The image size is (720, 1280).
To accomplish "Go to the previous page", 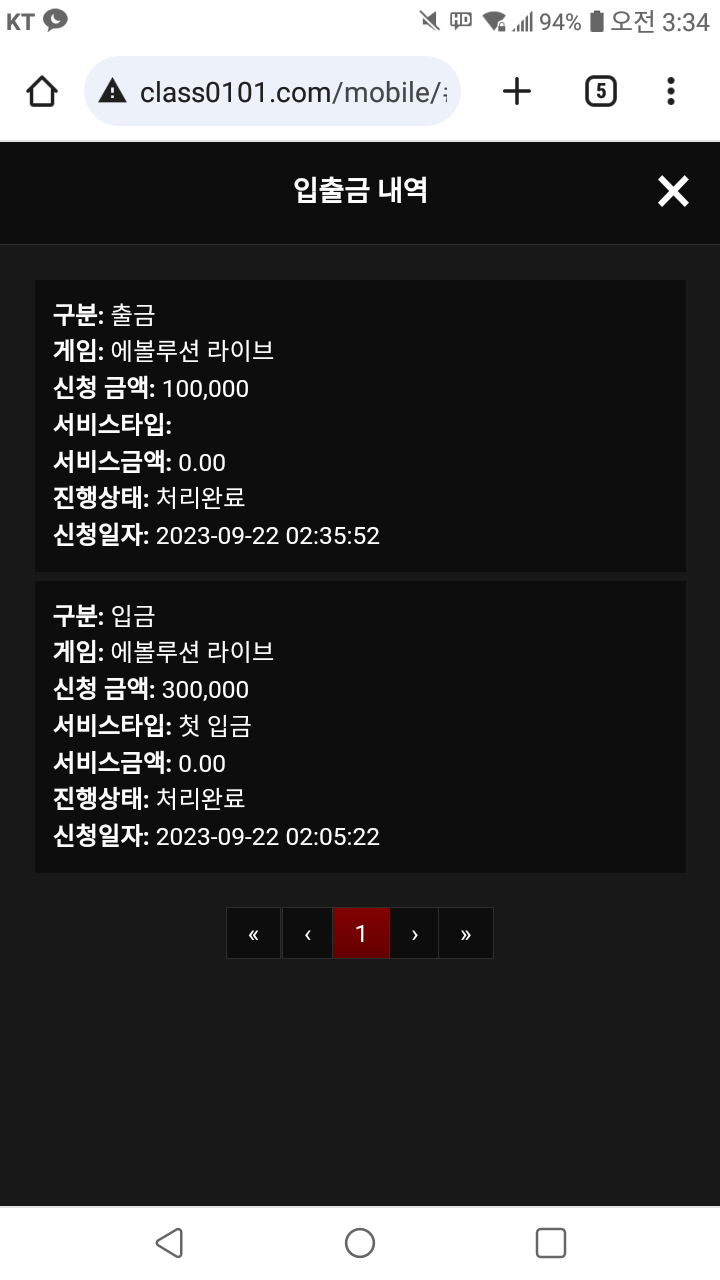I will [x=307, y=933].
